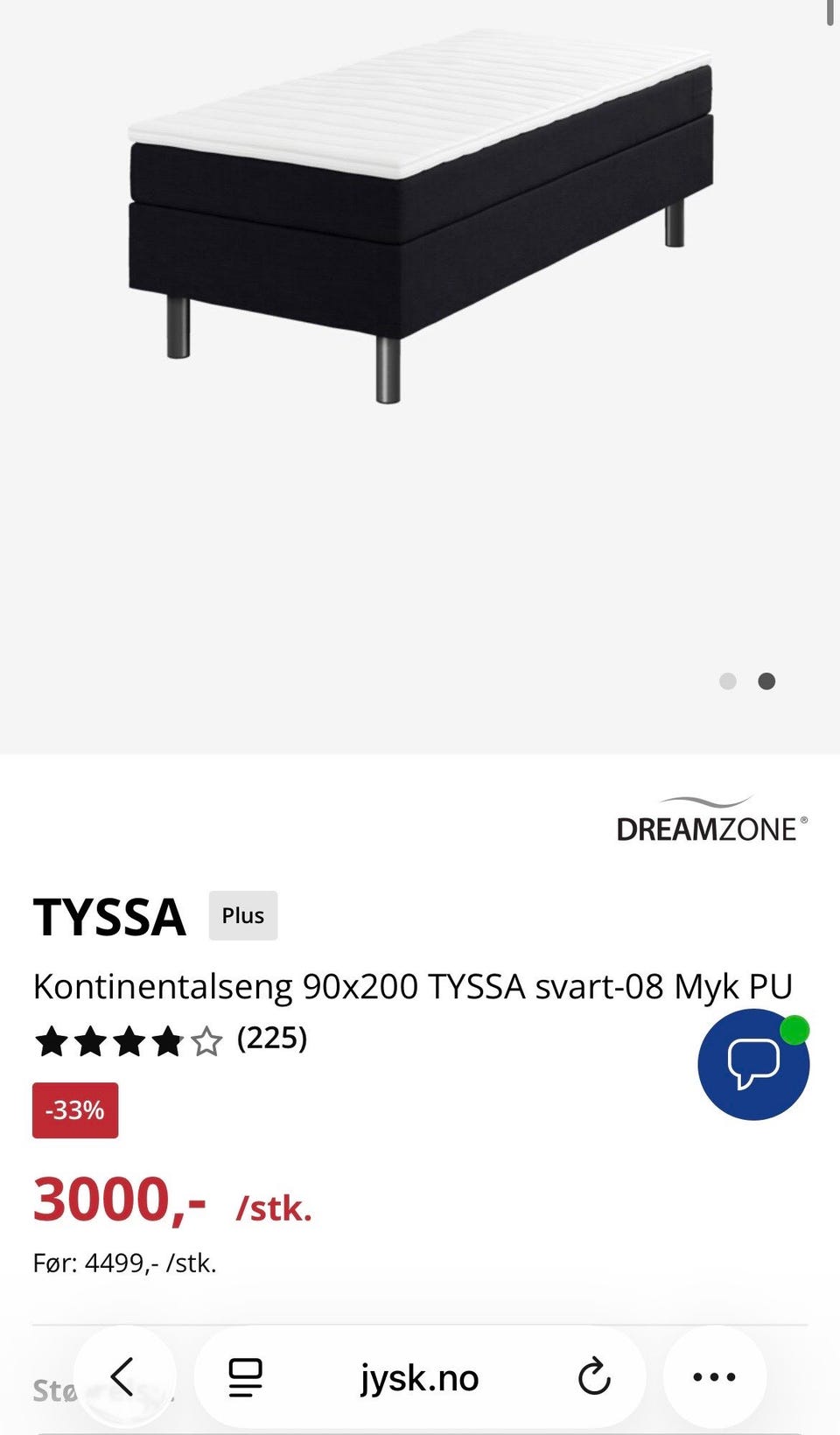
Task: View the 225 customer reviews
Action: (271, 1039)
